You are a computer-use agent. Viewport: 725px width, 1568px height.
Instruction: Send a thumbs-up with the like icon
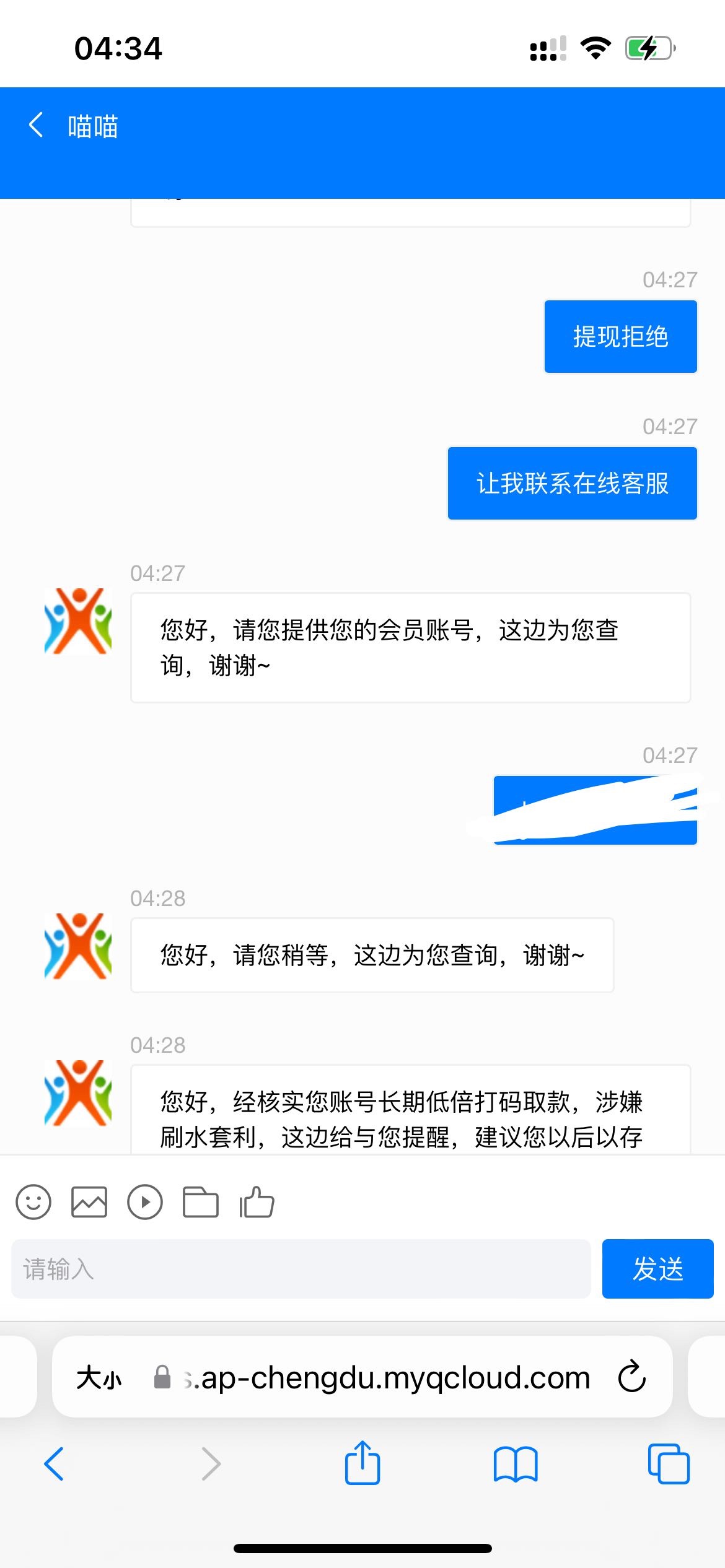click(257, 1202)
